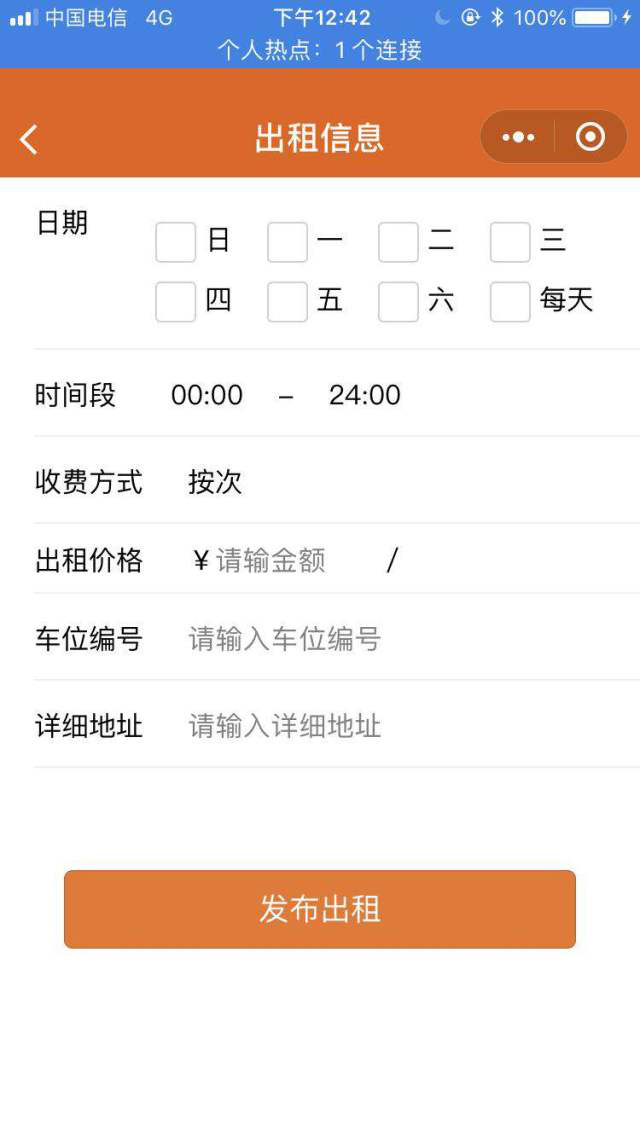Open the mini program more menu
Viewport: 640px width, 1138px height.
518,137
